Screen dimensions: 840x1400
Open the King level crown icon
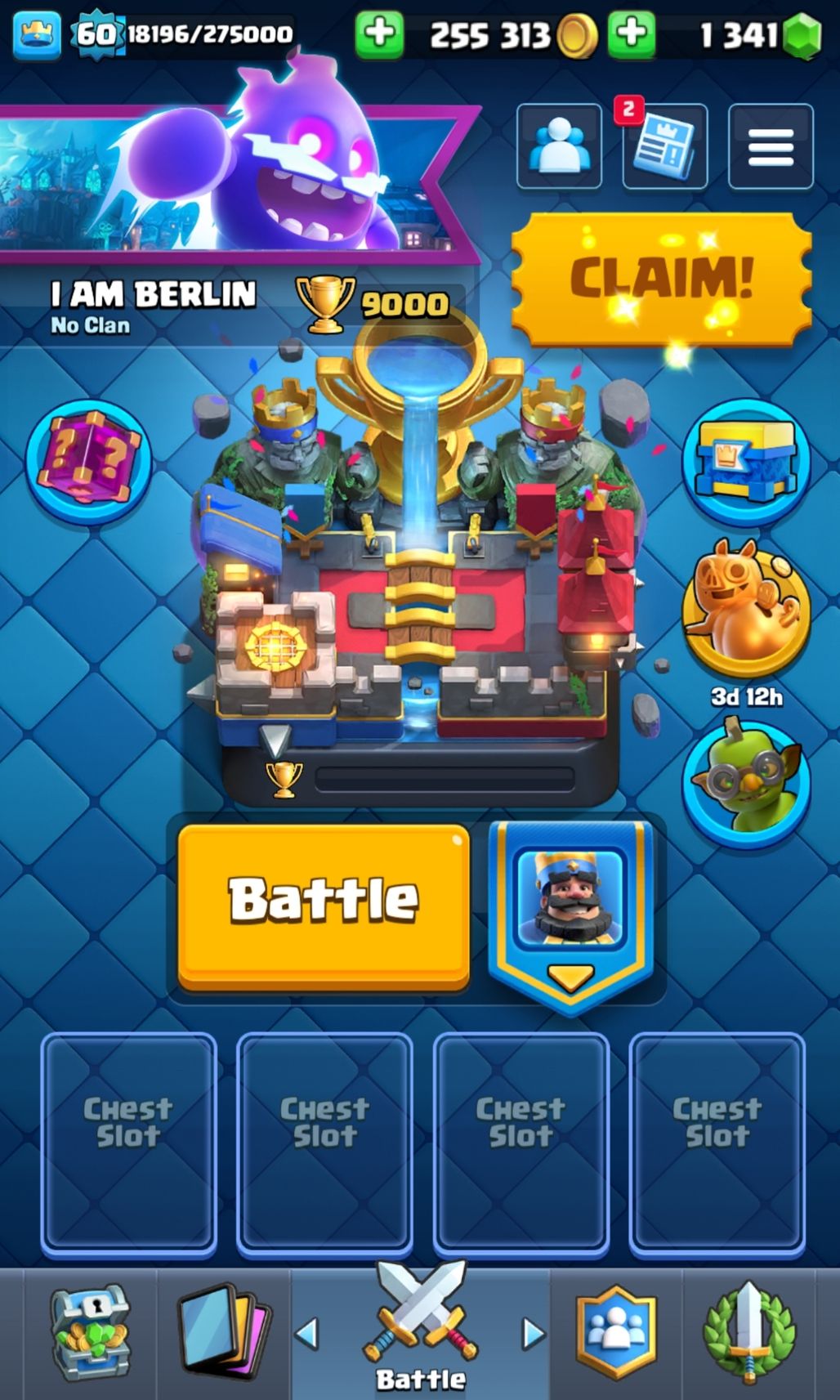click(37, 34)
